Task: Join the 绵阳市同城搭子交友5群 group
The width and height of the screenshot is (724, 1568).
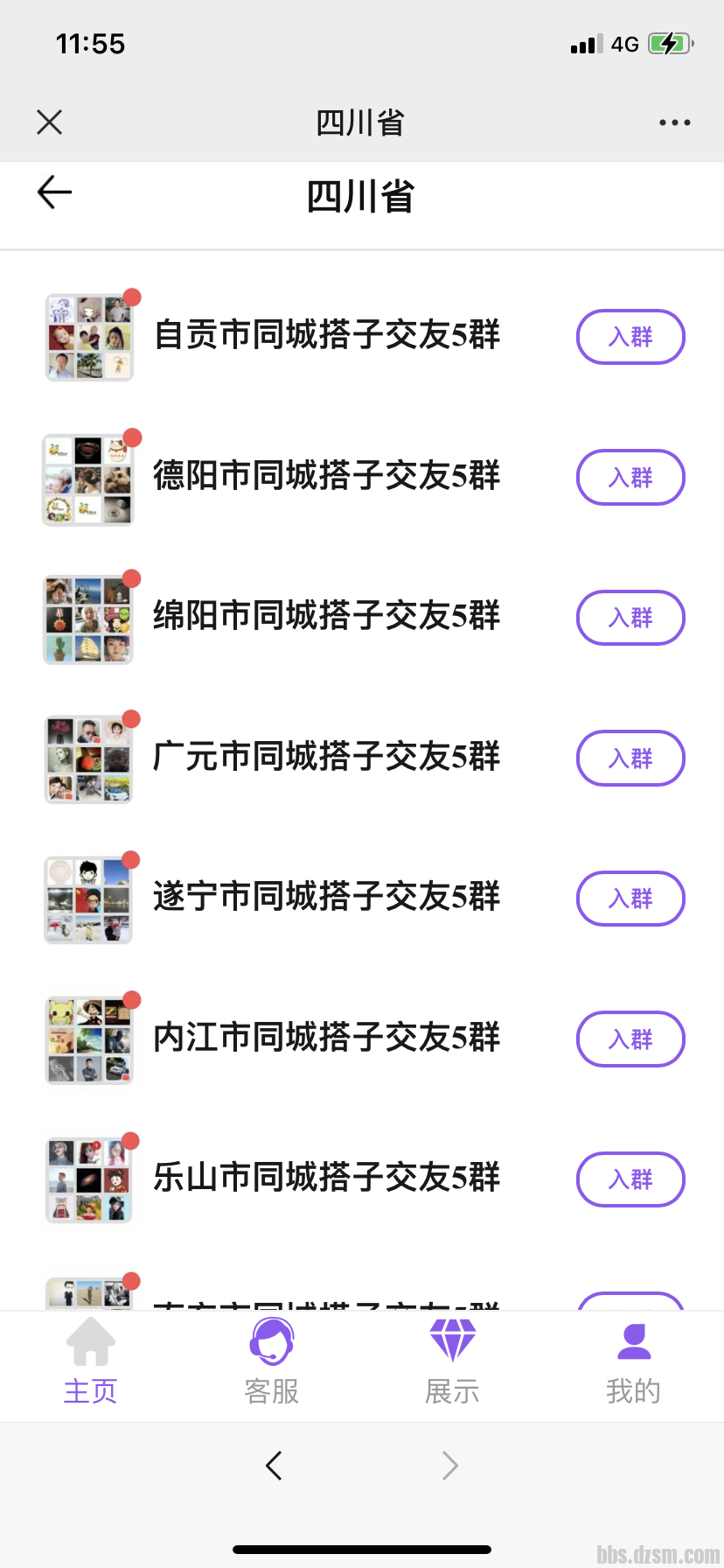Action: 630,618
